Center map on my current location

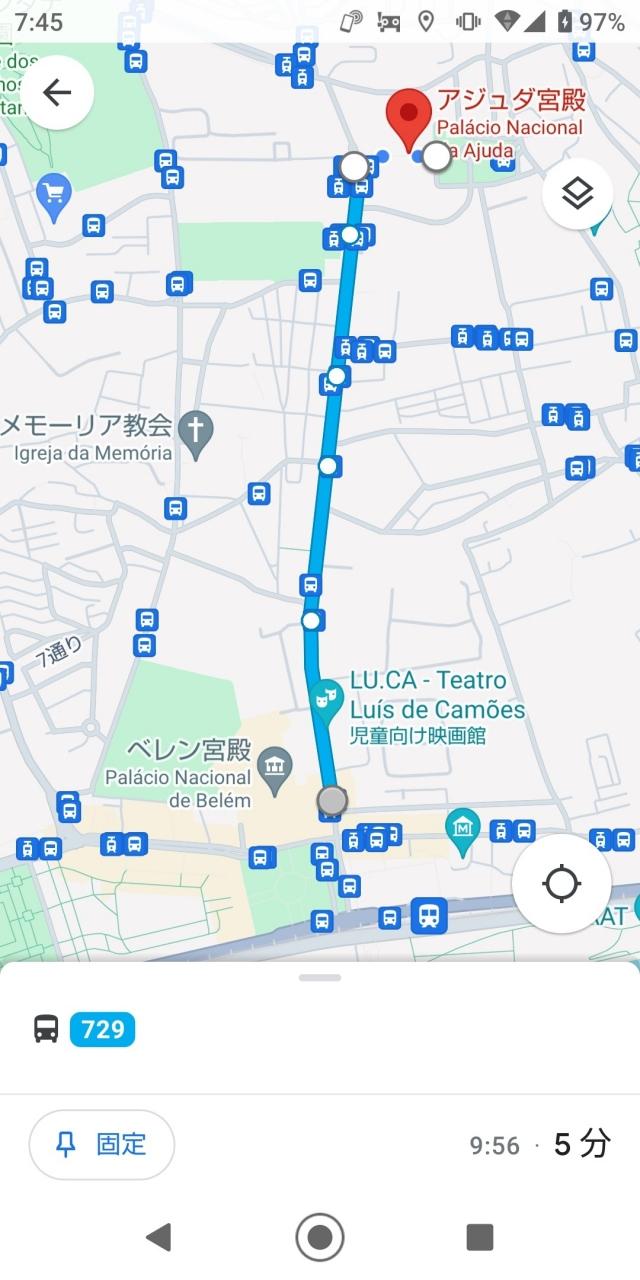click(x=562, y=884)
